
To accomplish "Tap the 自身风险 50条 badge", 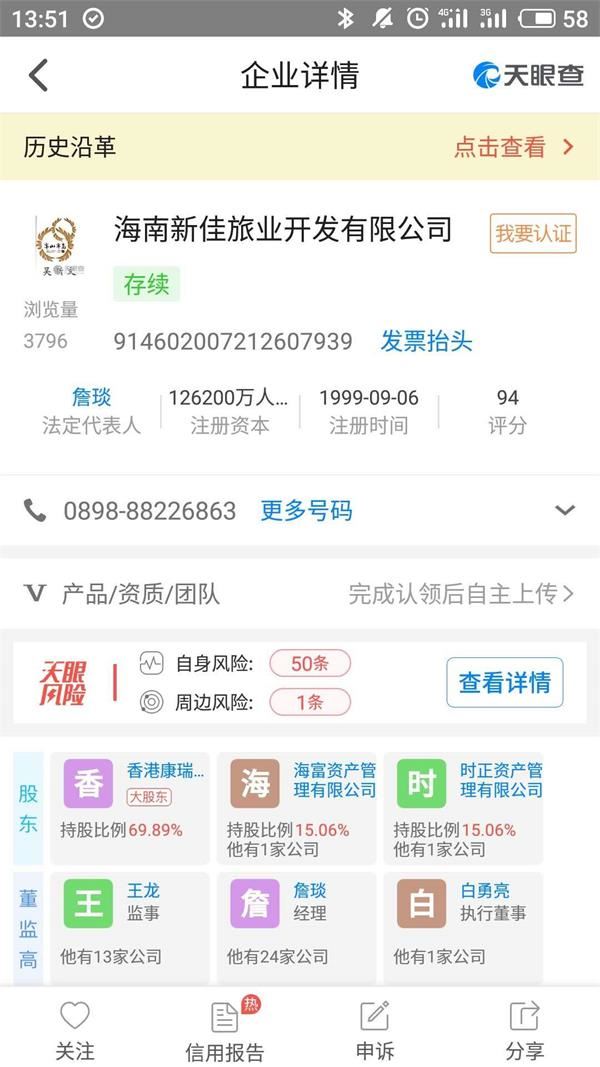I will [310, 663].
